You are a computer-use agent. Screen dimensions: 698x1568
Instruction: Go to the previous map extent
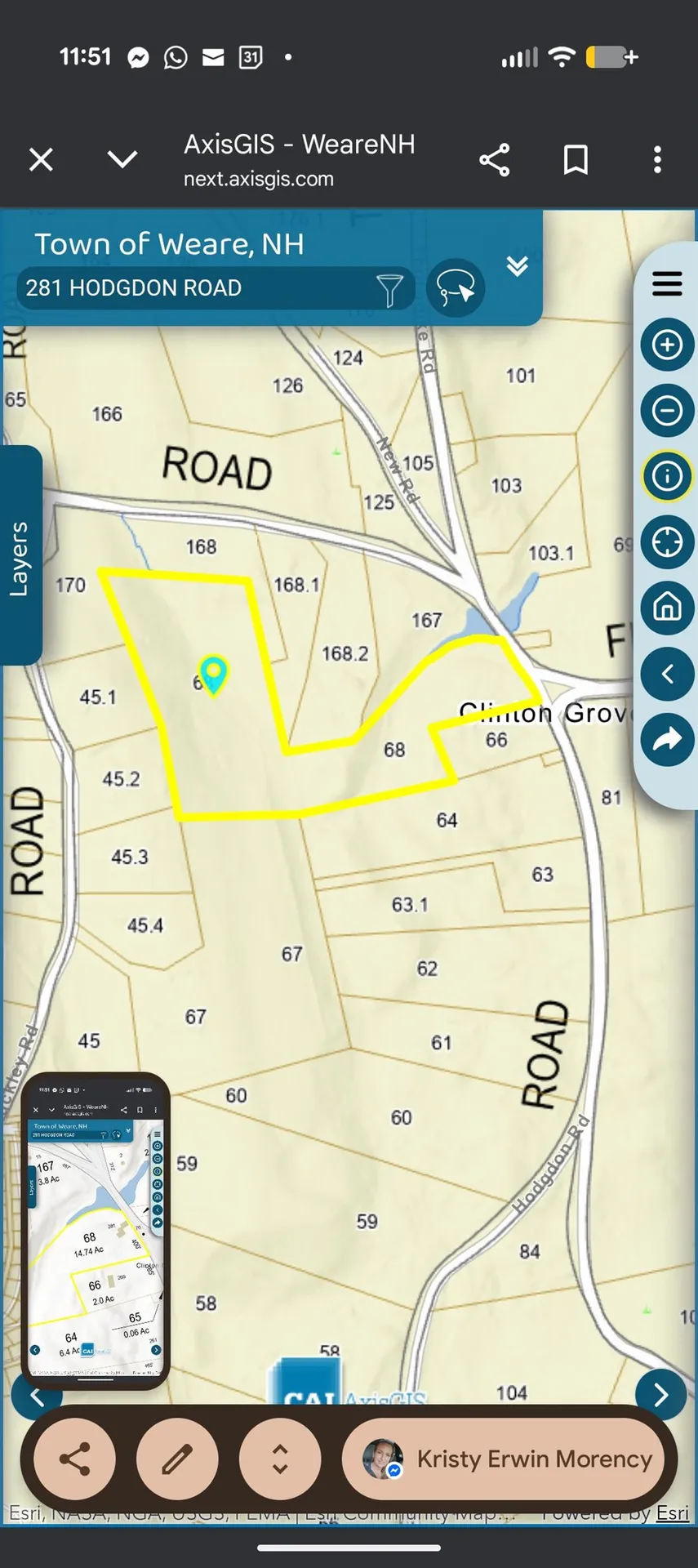667,674
